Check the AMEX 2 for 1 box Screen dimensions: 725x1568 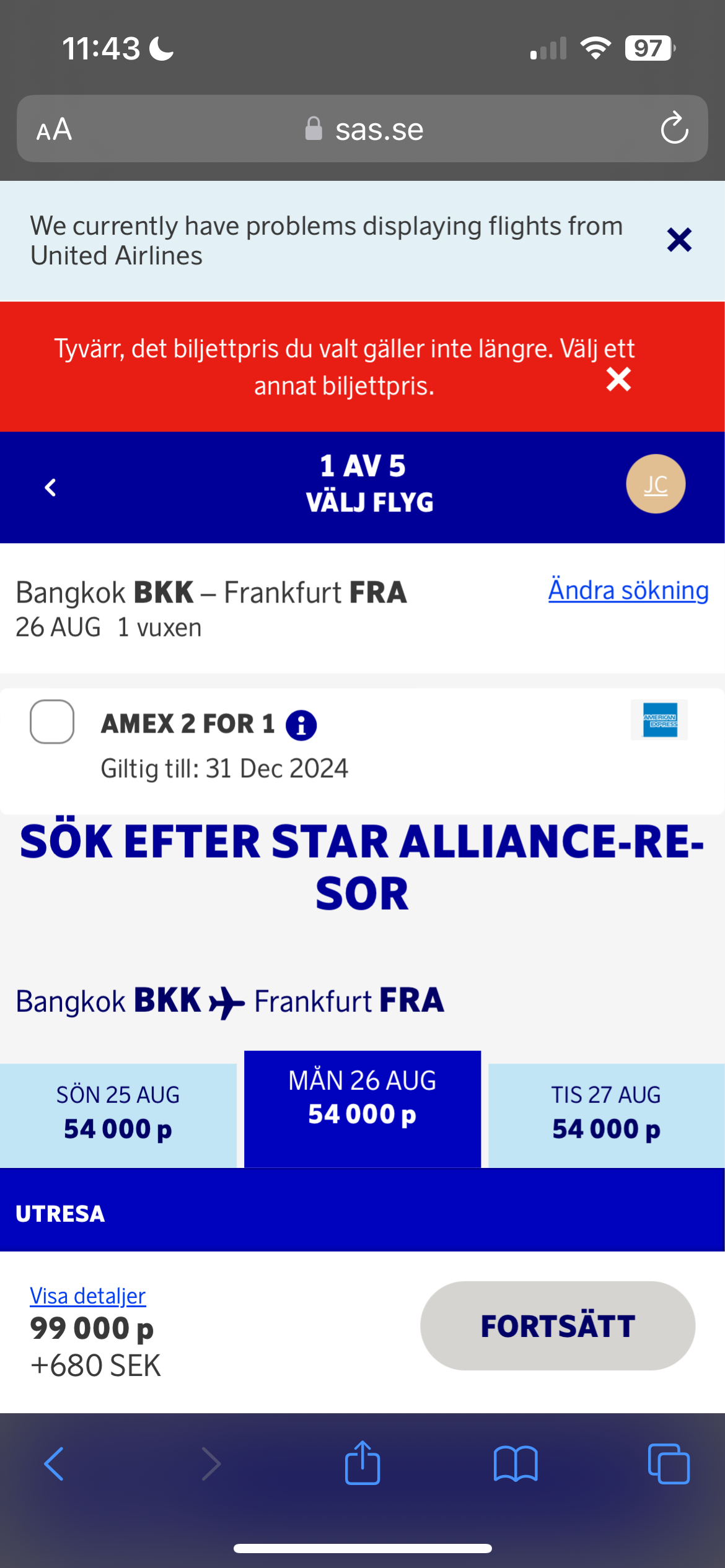pos(52,721)
